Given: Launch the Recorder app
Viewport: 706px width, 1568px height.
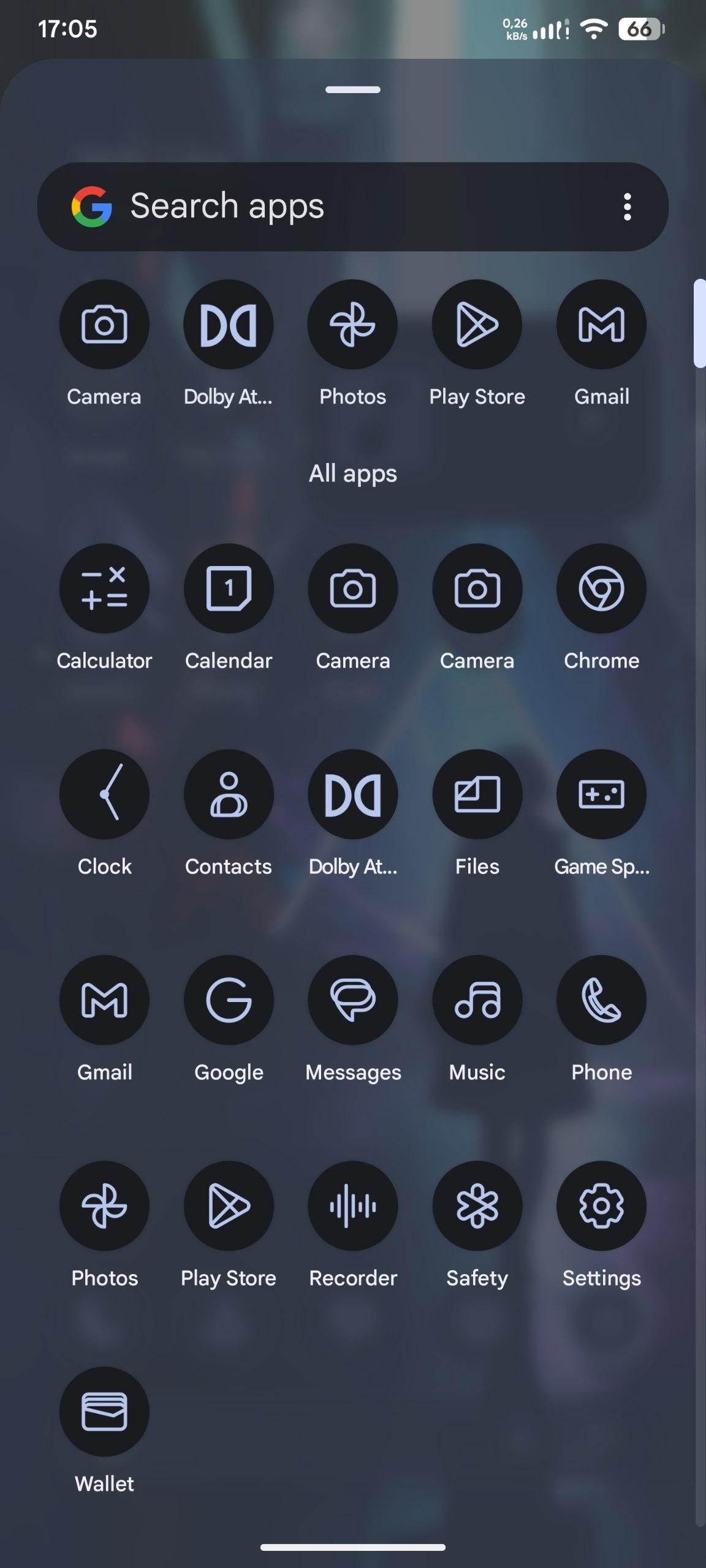Looking at the screenshot, I should coord(353,1206).
